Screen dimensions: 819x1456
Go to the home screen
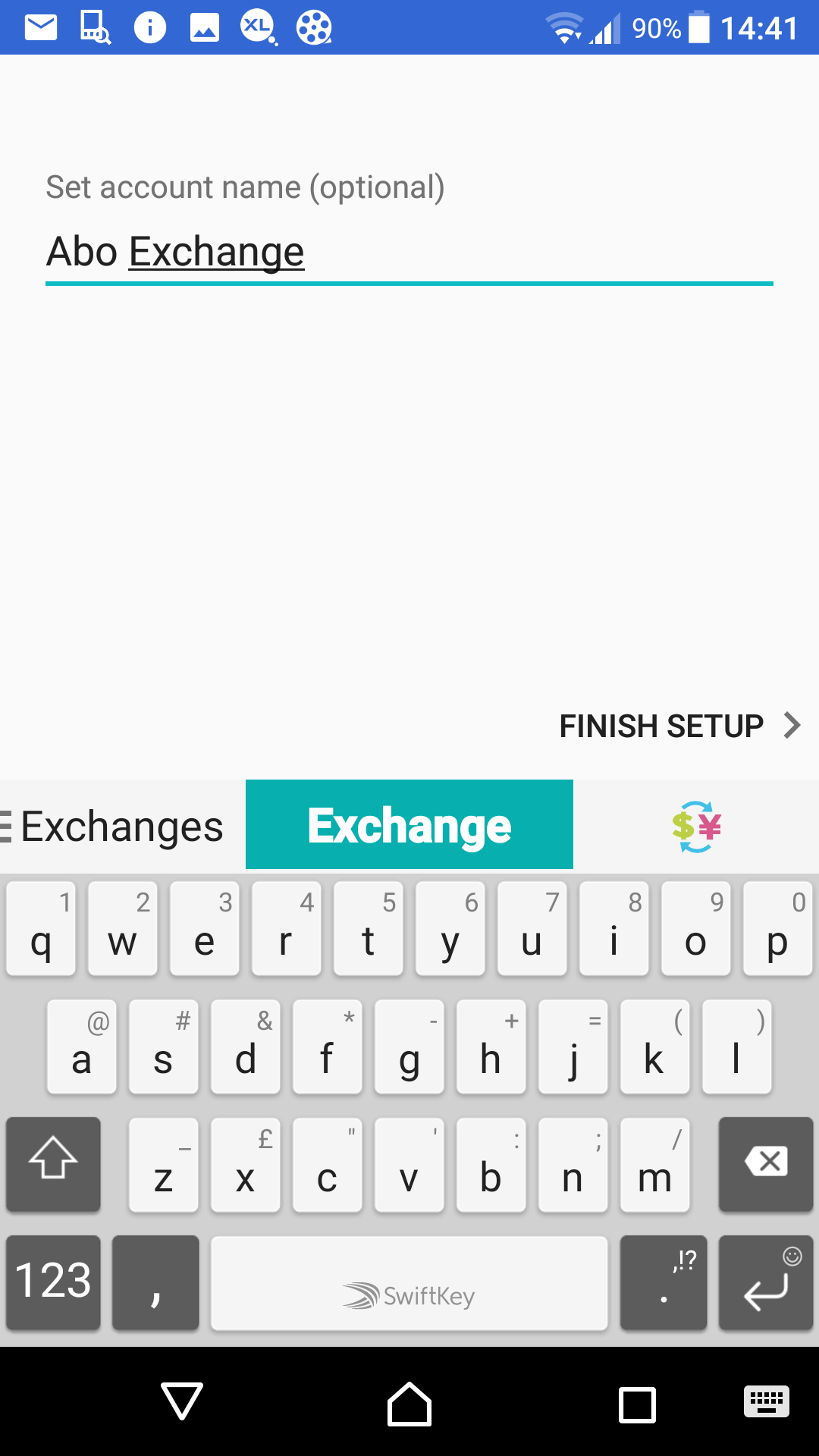(409, 1403)
